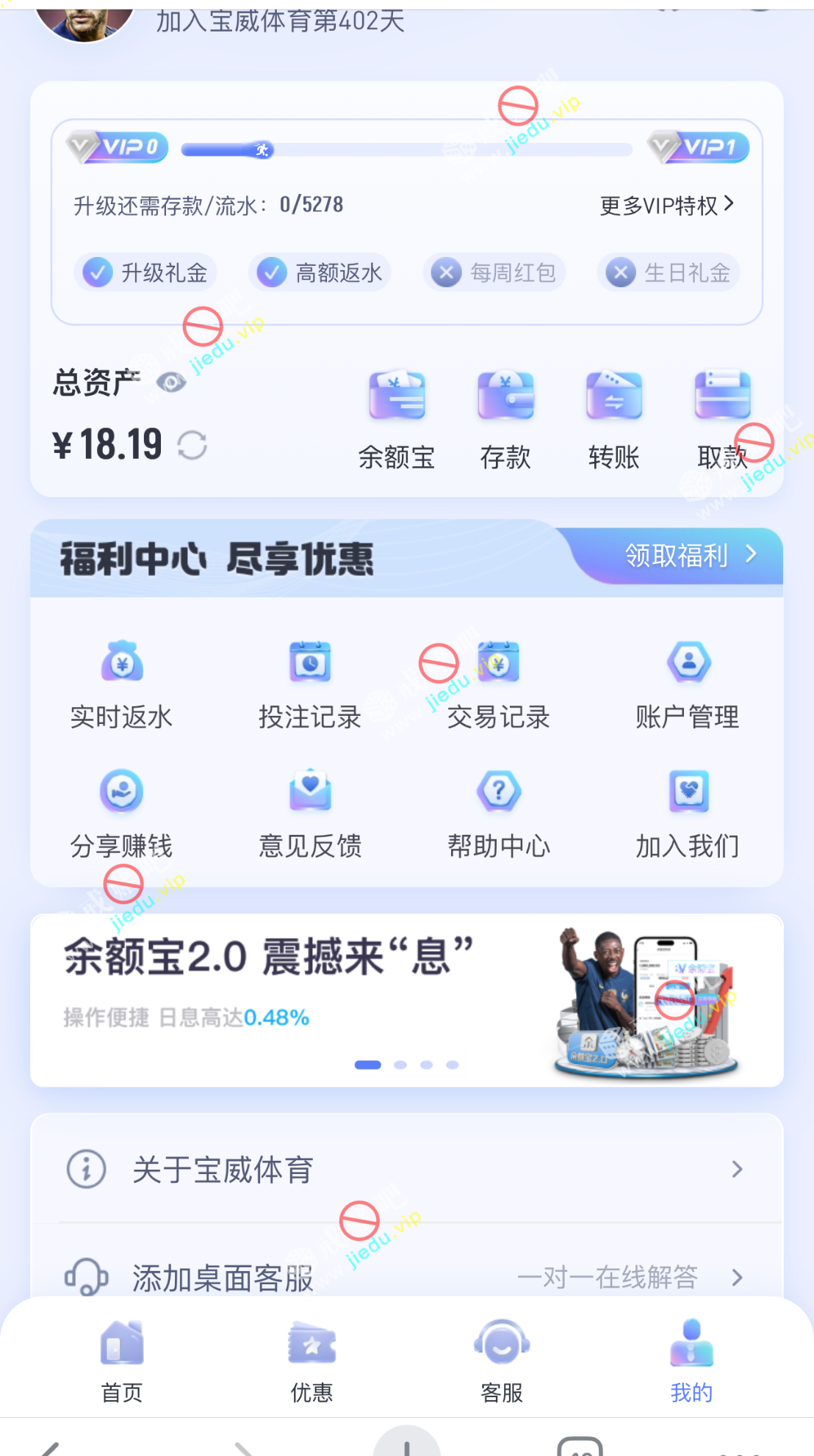Screen dimensions: 814x1456
Task: Open 交易记录
Action: tap(498, 684)
